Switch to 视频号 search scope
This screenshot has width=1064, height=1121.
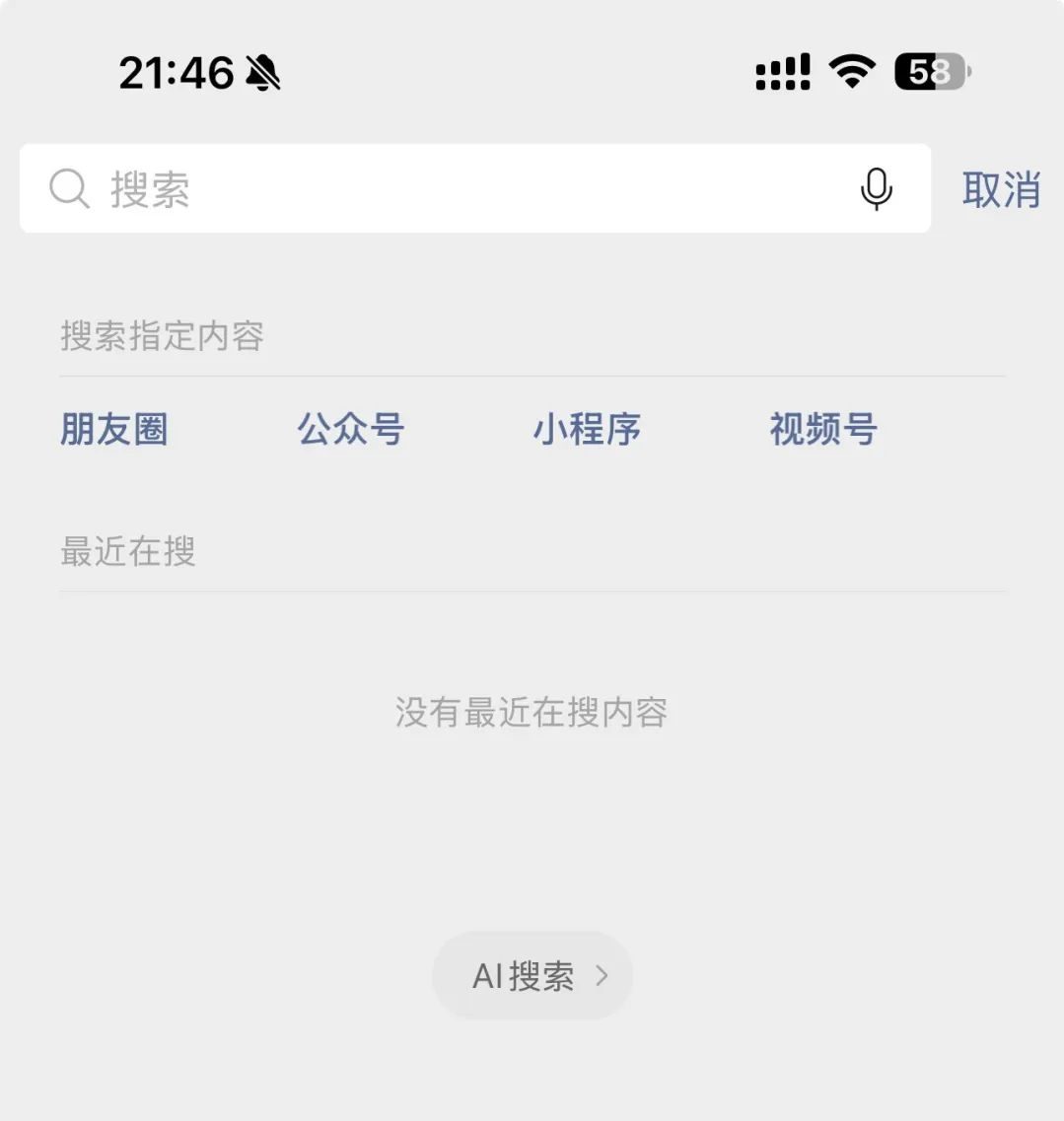(x=824, y=429)
